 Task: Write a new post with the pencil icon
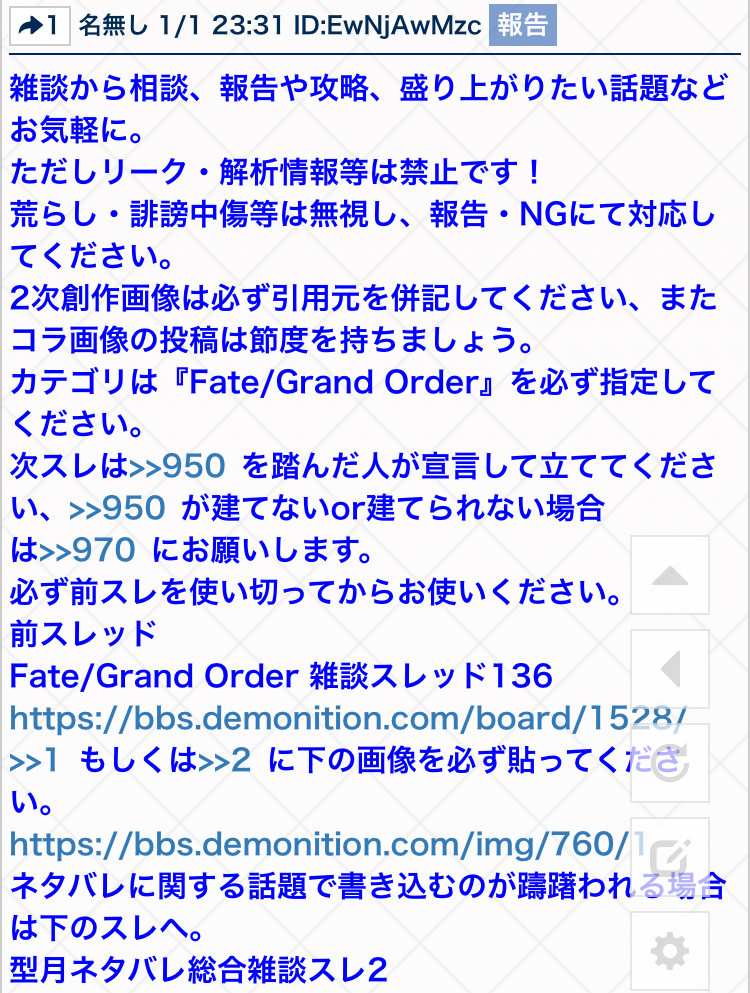point(669,857)
